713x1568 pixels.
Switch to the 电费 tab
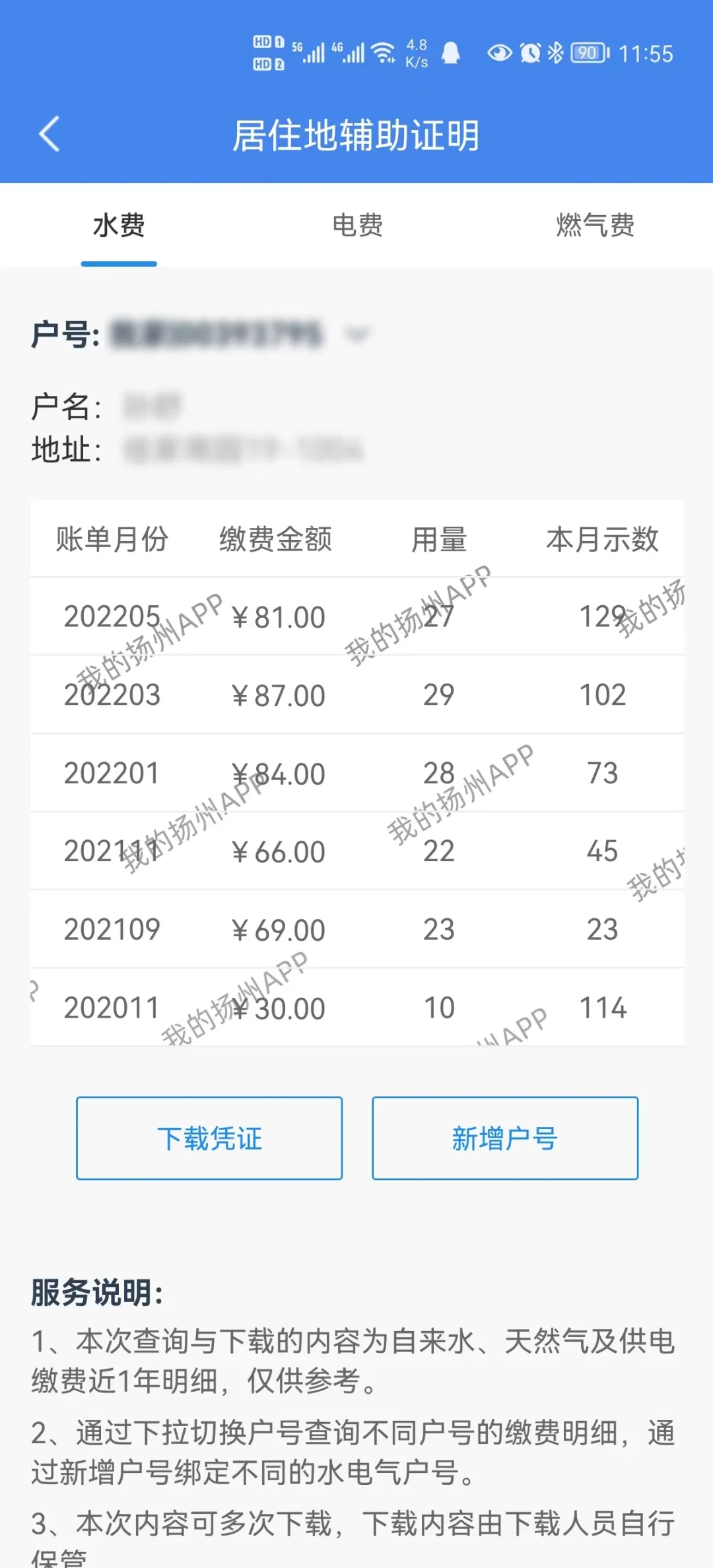tap(357, 226)
